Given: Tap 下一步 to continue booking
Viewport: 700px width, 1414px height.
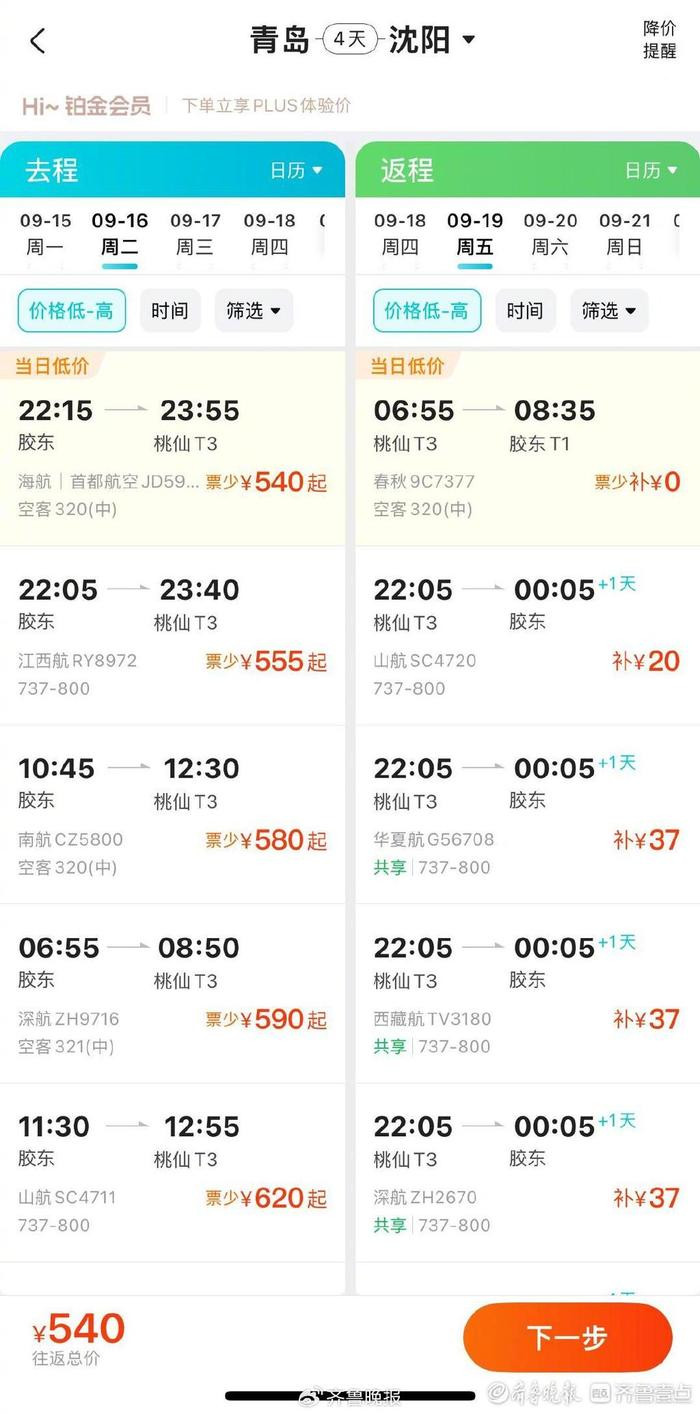Looking at the screenshot, I should (567, 1337).
